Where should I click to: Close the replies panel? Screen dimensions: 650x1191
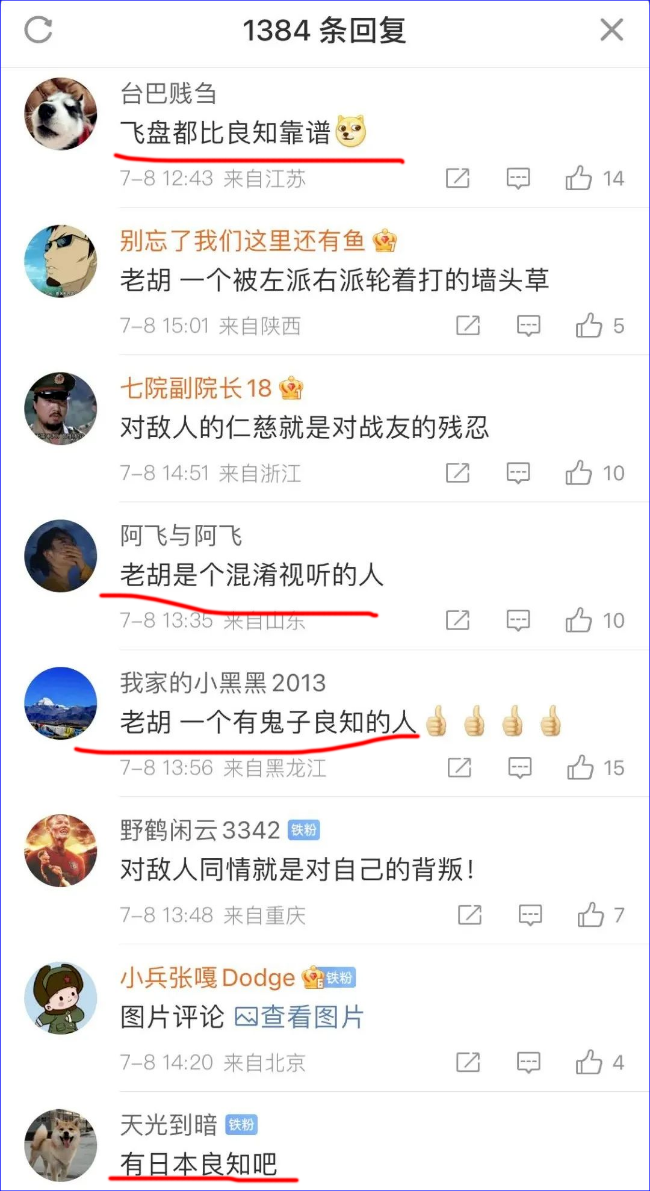pyautogui.click(x=611, y=30)
